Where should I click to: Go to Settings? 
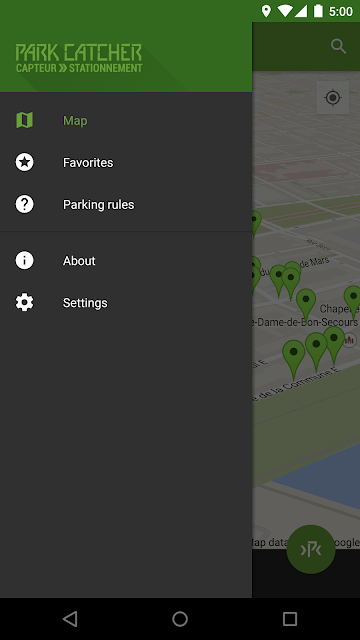[126, 303]
